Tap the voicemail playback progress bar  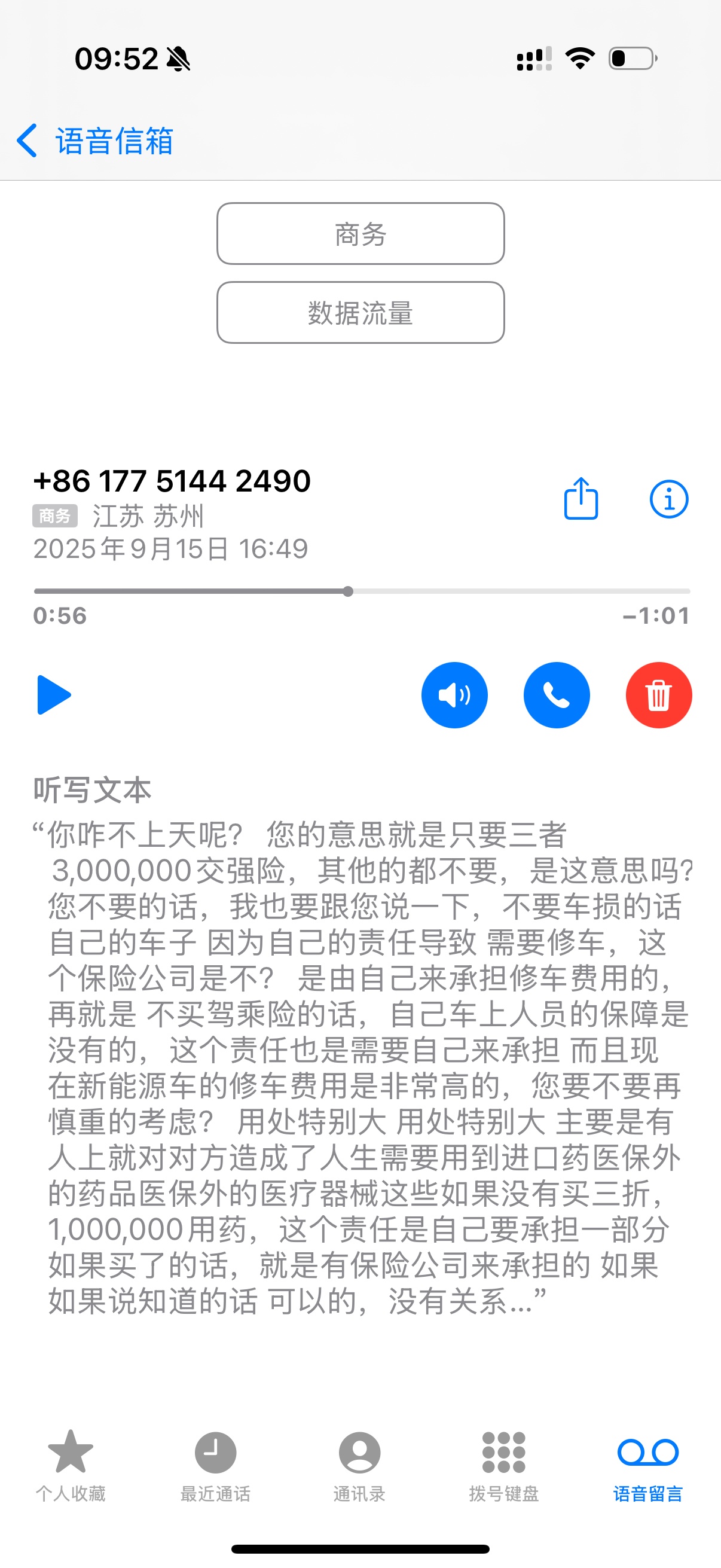point(362,591)
